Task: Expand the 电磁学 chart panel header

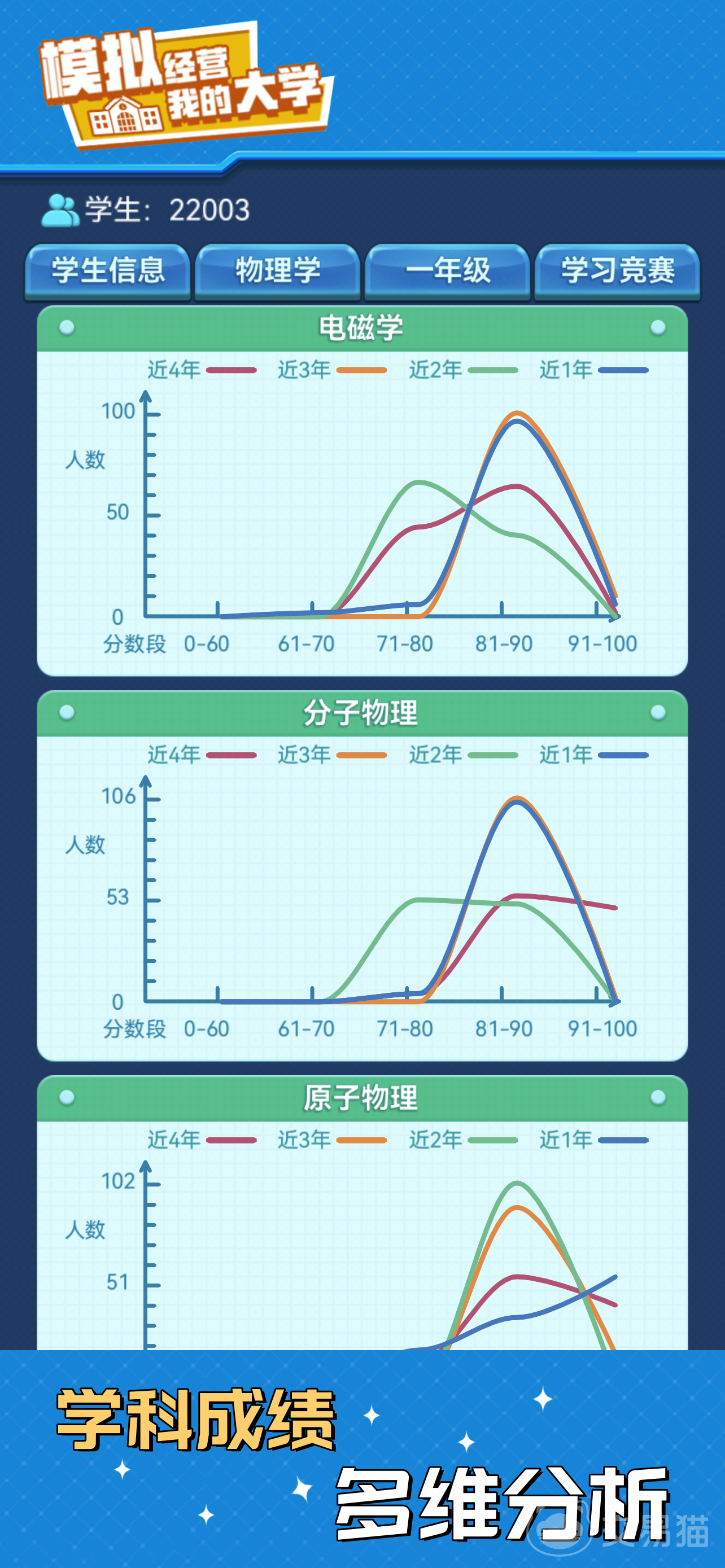Action: [x=362, y=327]
